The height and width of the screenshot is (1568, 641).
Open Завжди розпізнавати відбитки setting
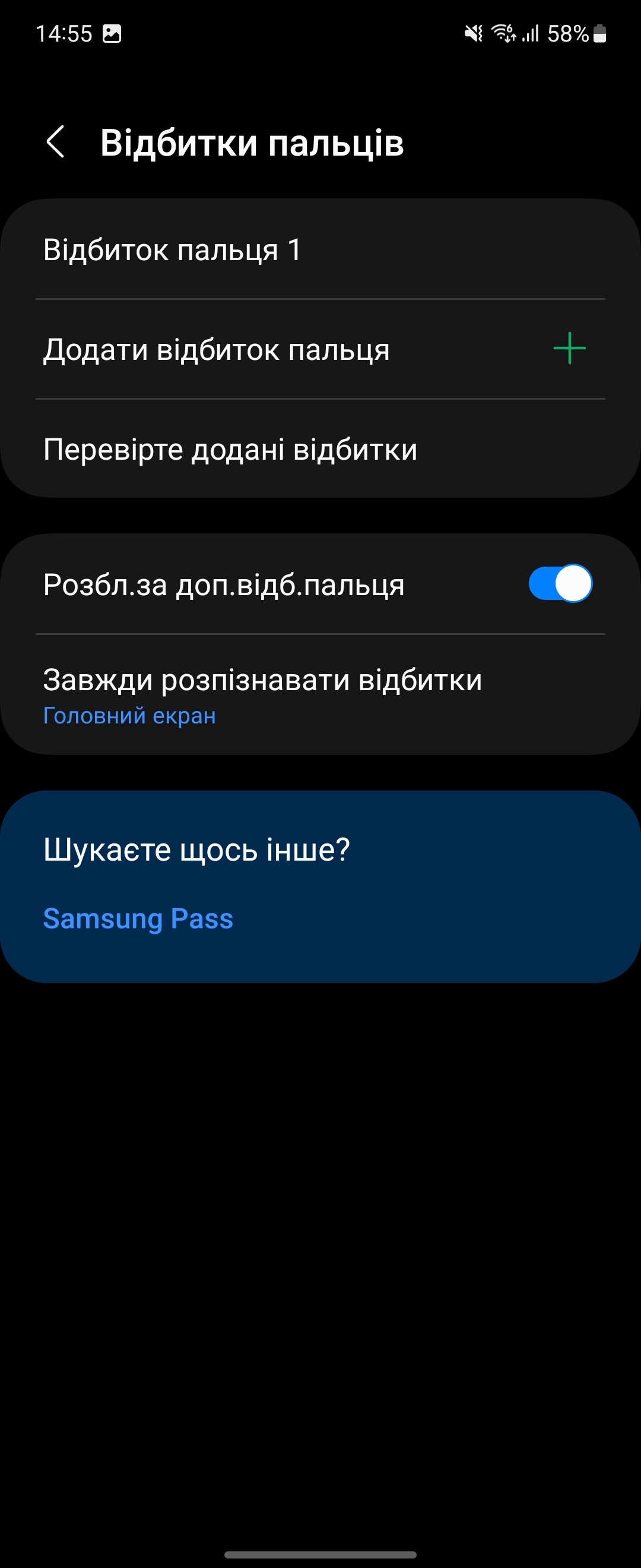(x=320, y=694)
